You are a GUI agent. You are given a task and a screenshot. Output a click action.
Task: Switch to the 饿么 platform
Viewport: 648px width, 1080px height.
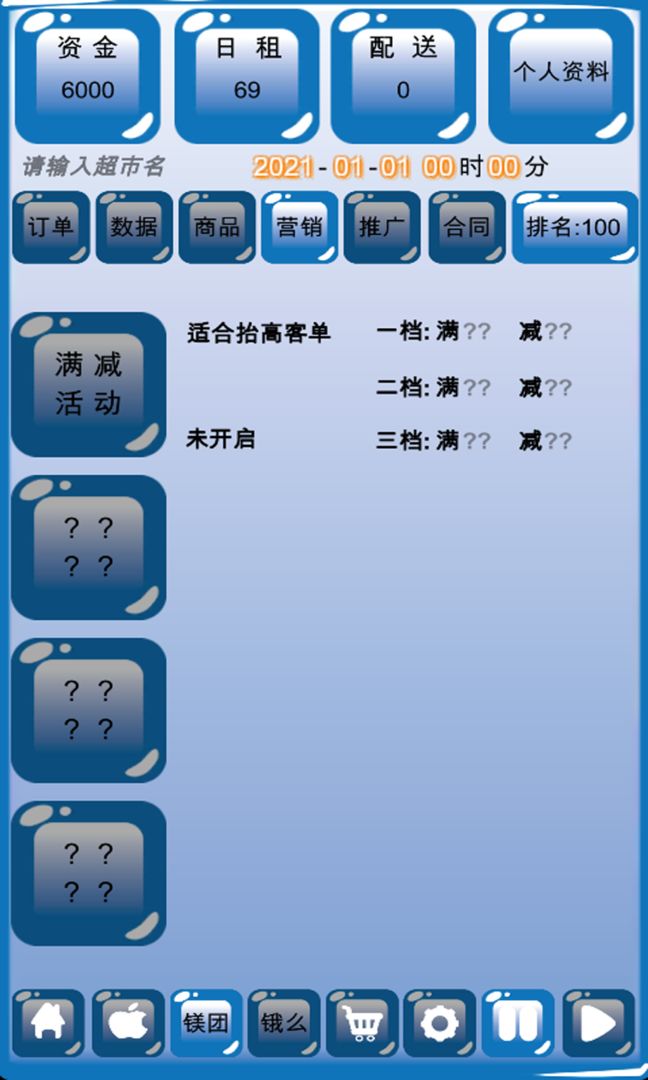(284, 1023)
